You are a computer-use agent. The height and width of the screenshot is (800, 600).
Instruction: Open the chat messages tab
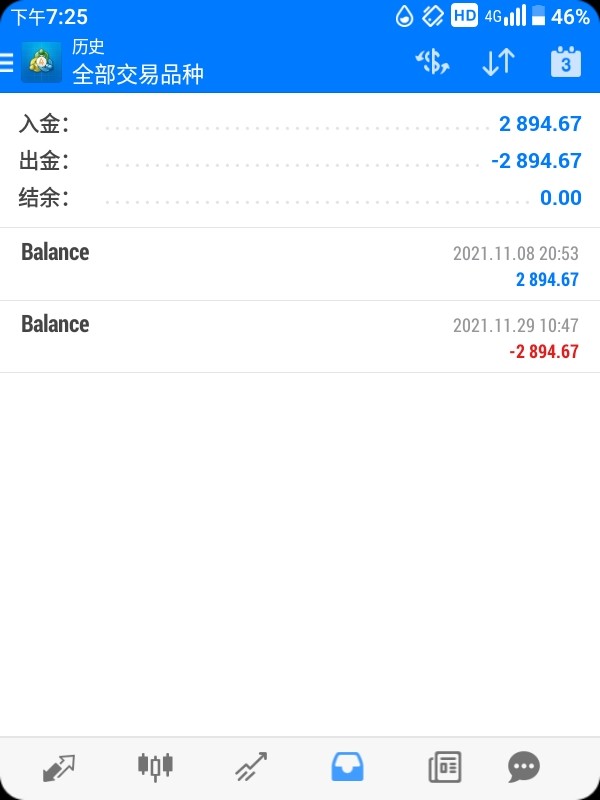(523, 768)
